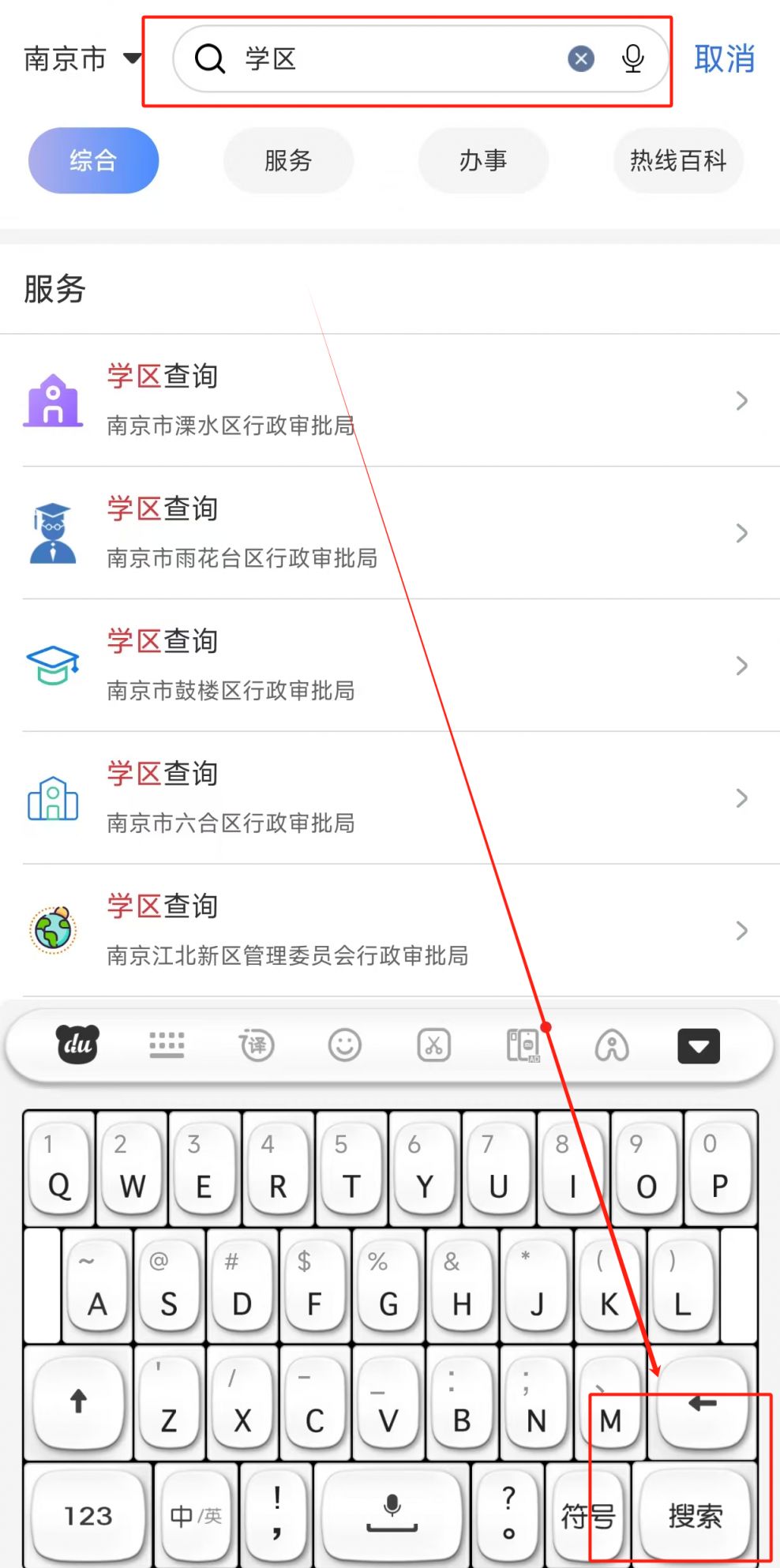Hit the backspace key
This screenshot has height=1568, width=780.
tap(702, 1404)
